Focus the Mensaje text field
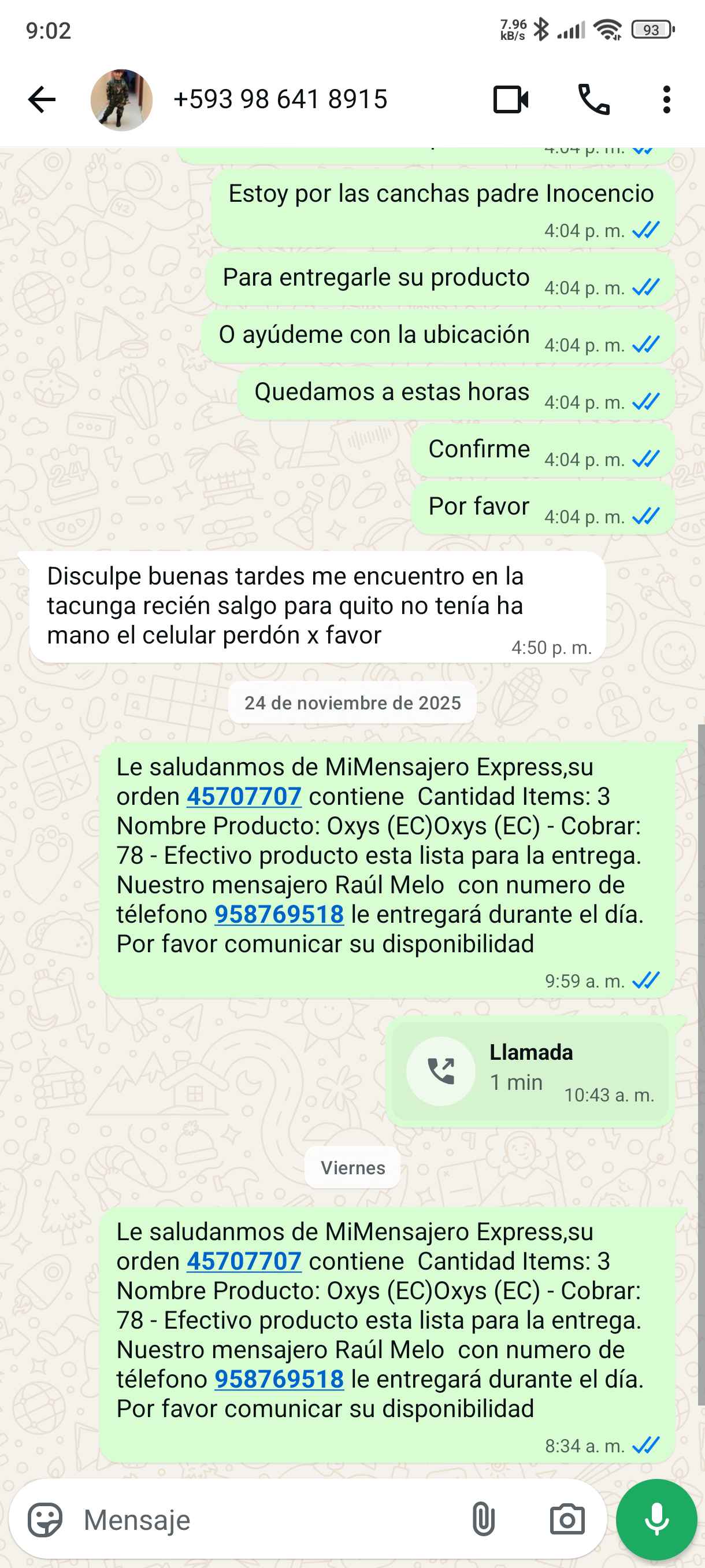Image resolution: width=705 pixels, height=1568 pixels. 268,1520
